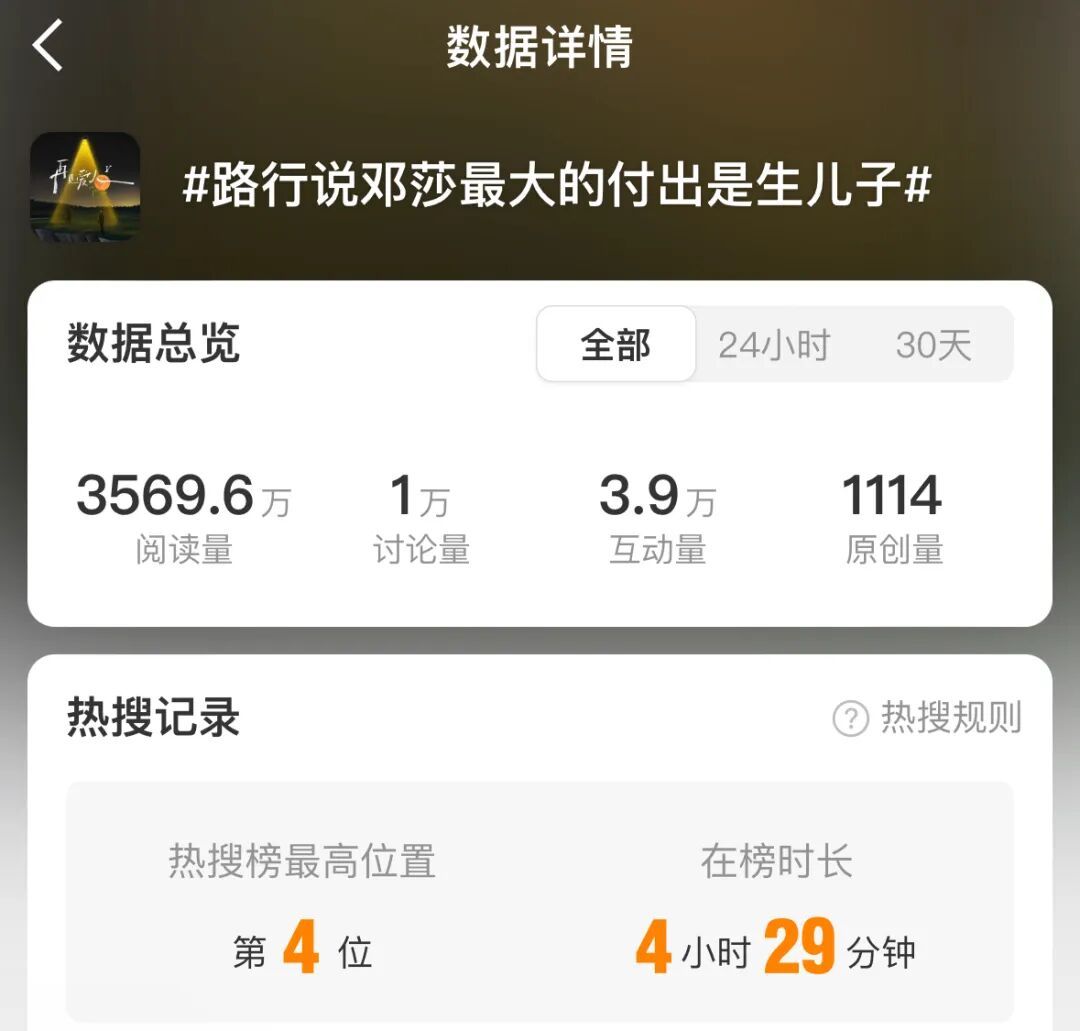The height and width of the screenshot is (1031, 1080).
Task: Open 热搜规则 help link
Action: [927, 717]
